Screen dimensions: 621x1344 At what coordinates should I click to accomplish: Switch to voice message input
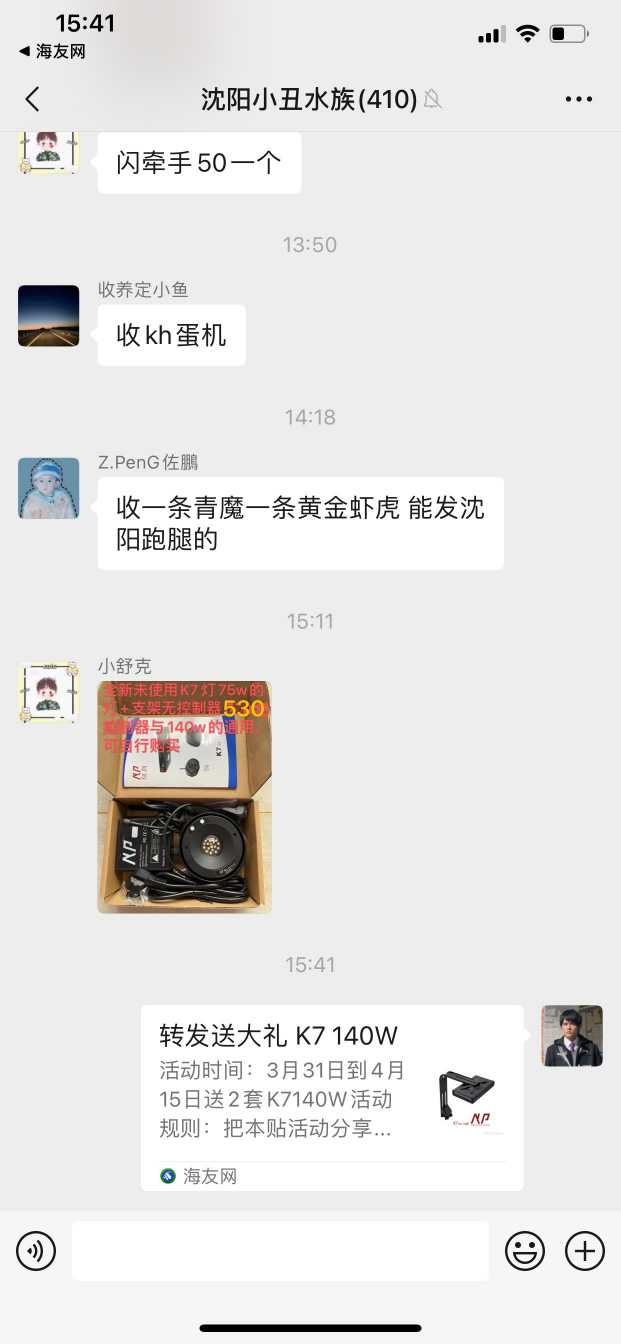pos(36,1250)
